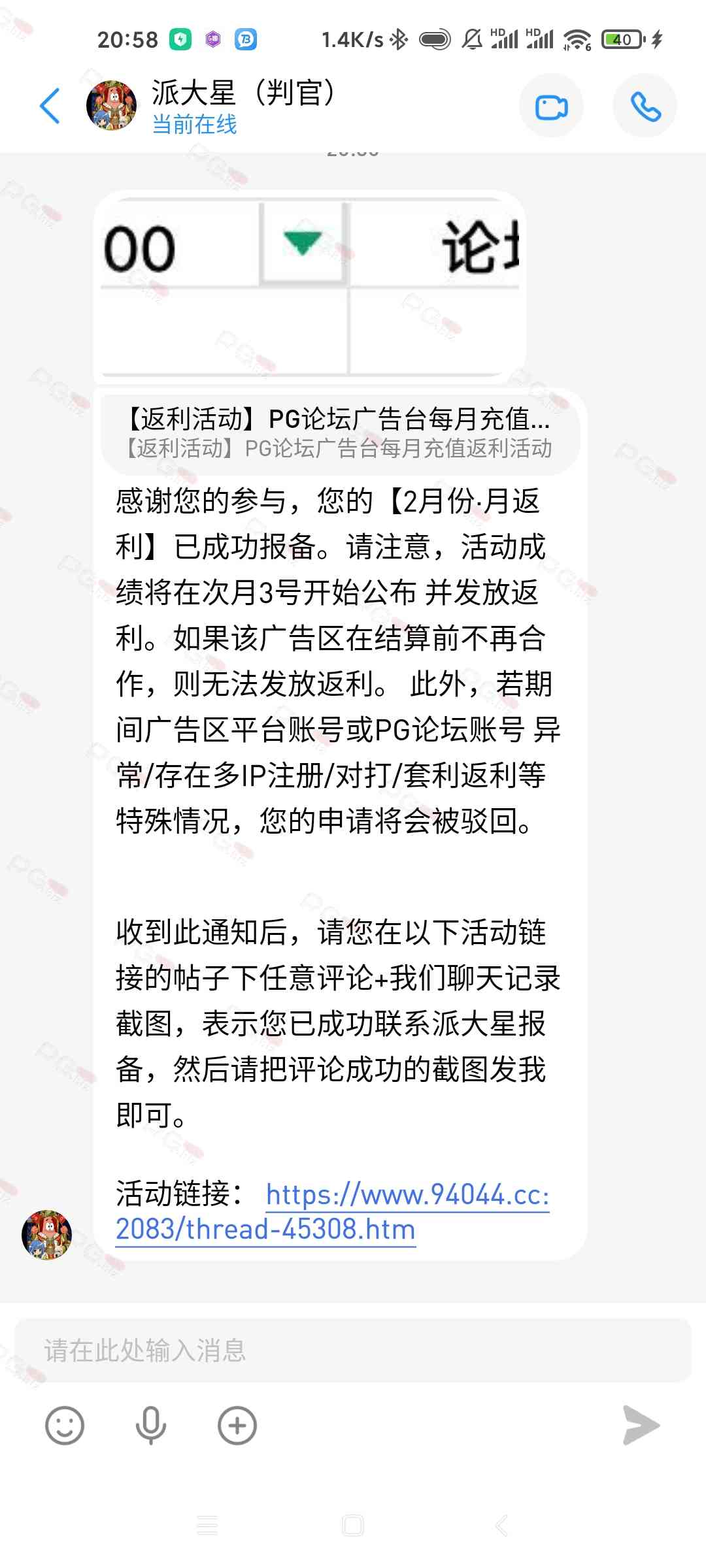This screenshot has width=706, height=1568.
Task: Open the plus attachment menu
Action: (x=237, y=1425)
